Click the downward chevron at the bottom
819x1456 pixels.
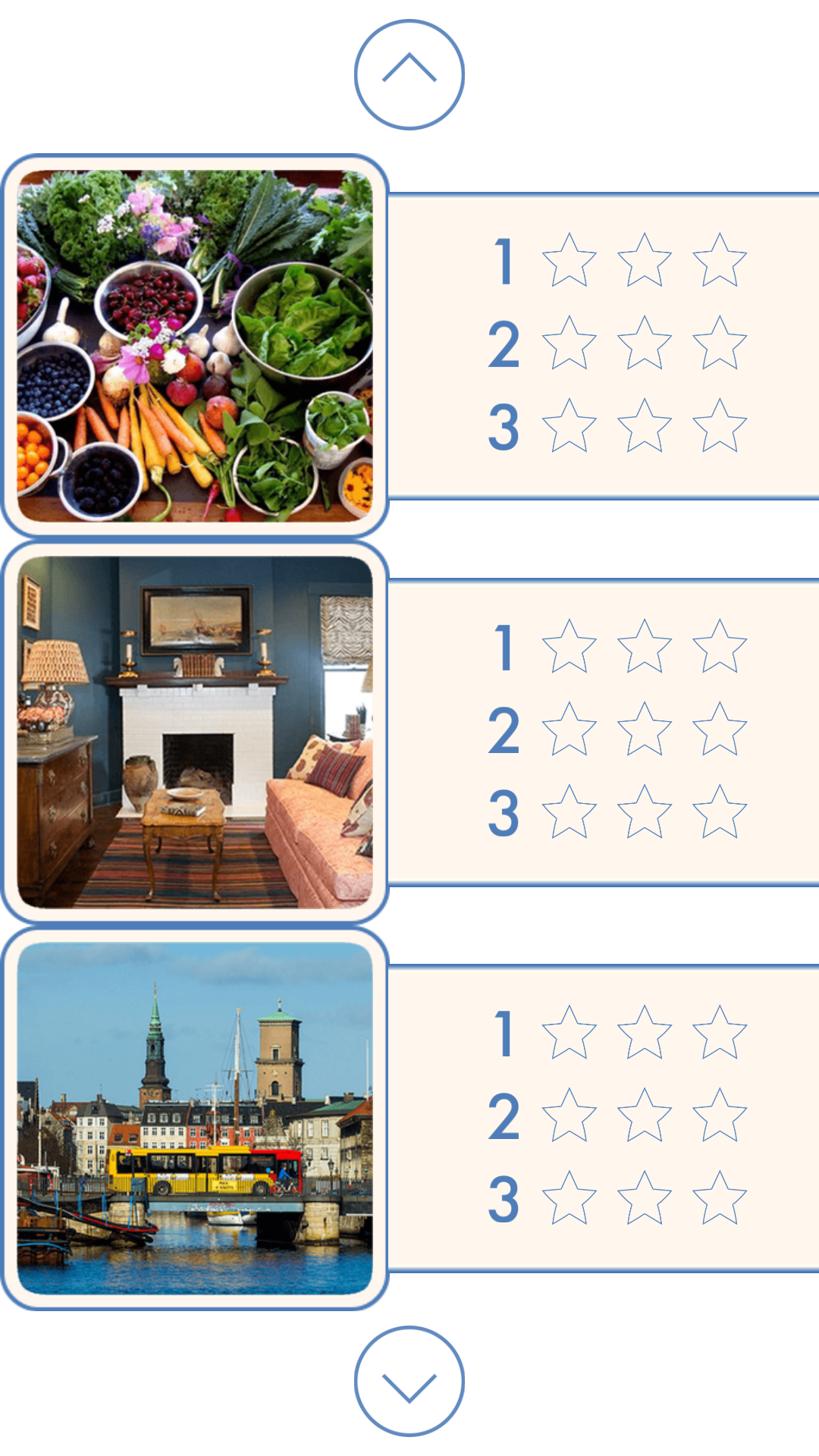coord(409,1380)
